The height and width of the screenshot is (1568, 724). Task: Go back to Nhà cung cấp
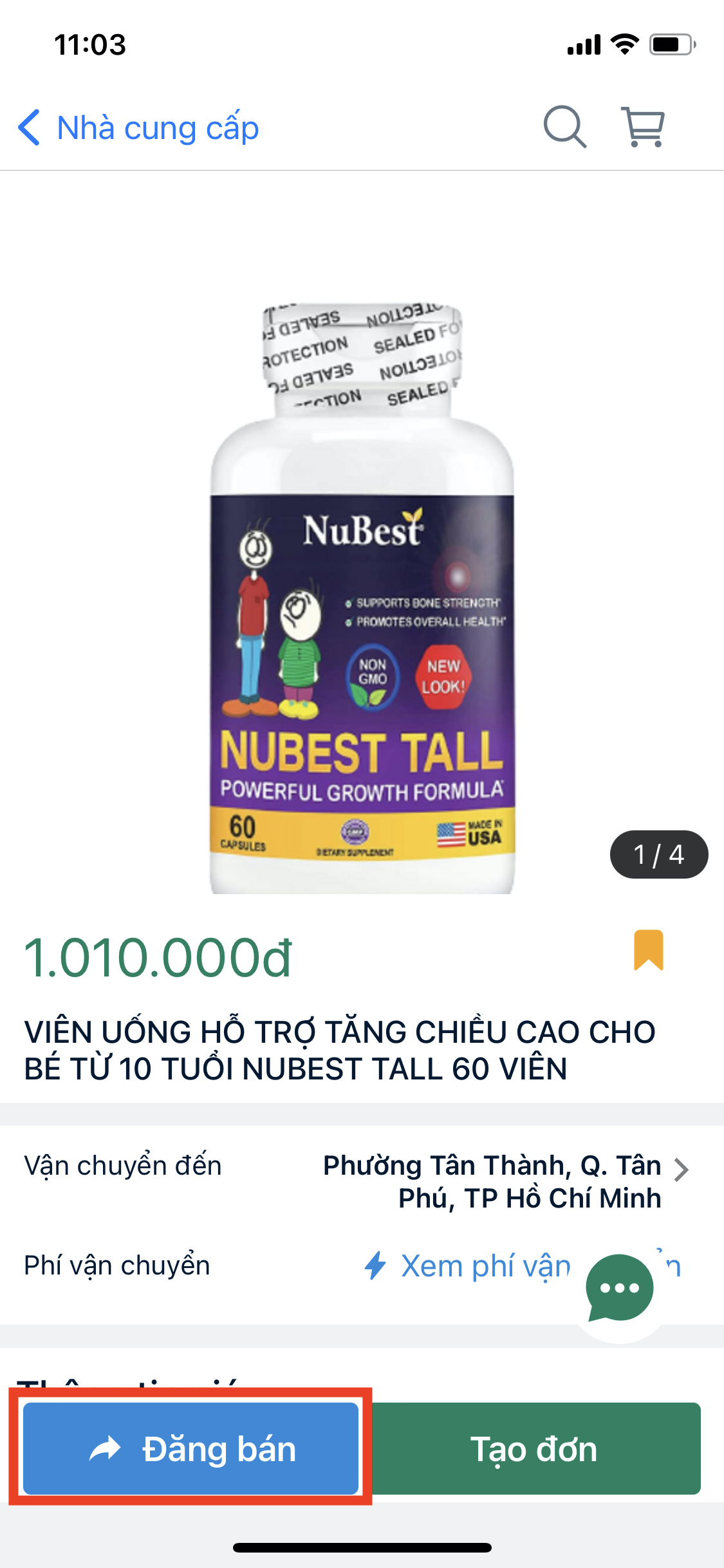click(x=138, y=127)
